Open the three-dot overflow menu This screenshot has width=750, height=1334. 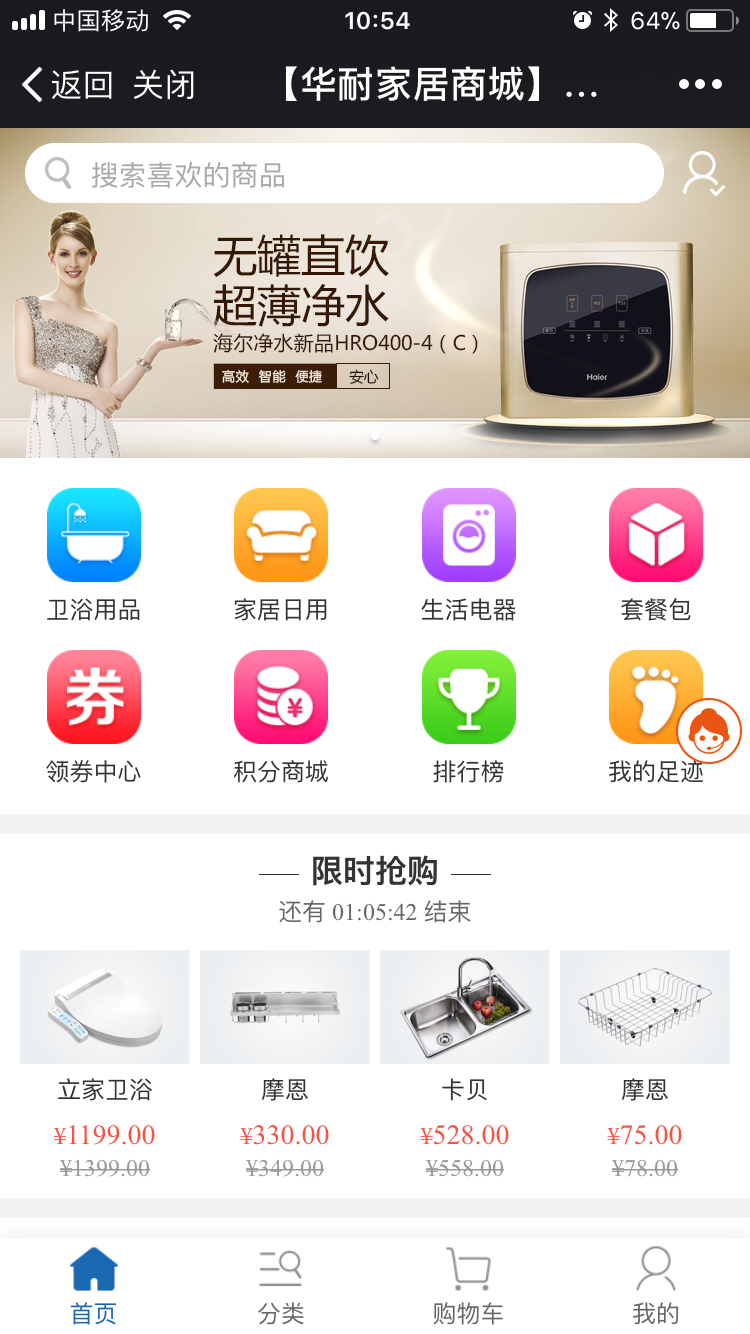700,85
